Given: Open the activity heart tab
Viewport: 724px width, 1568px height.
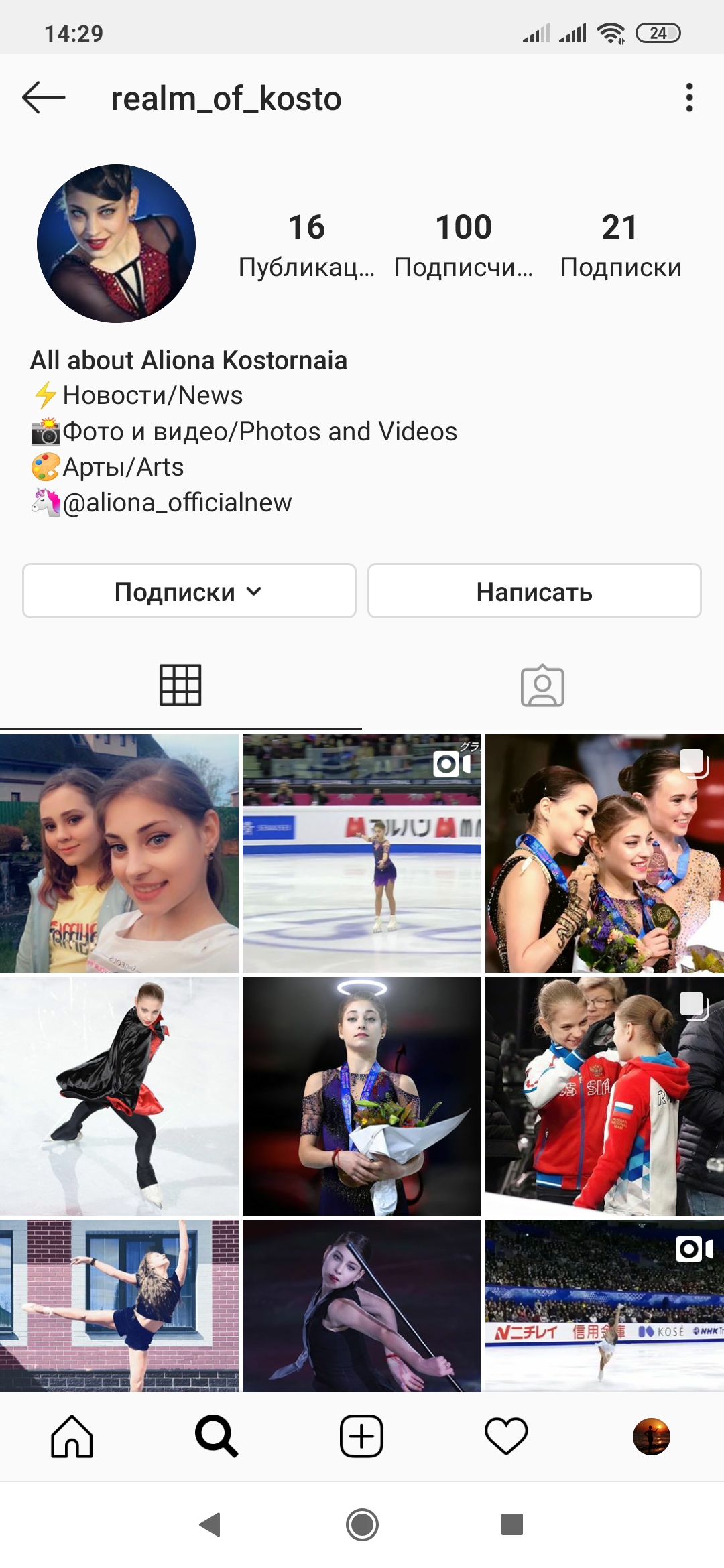Looking at the screenshot, I should point(506,1436).
